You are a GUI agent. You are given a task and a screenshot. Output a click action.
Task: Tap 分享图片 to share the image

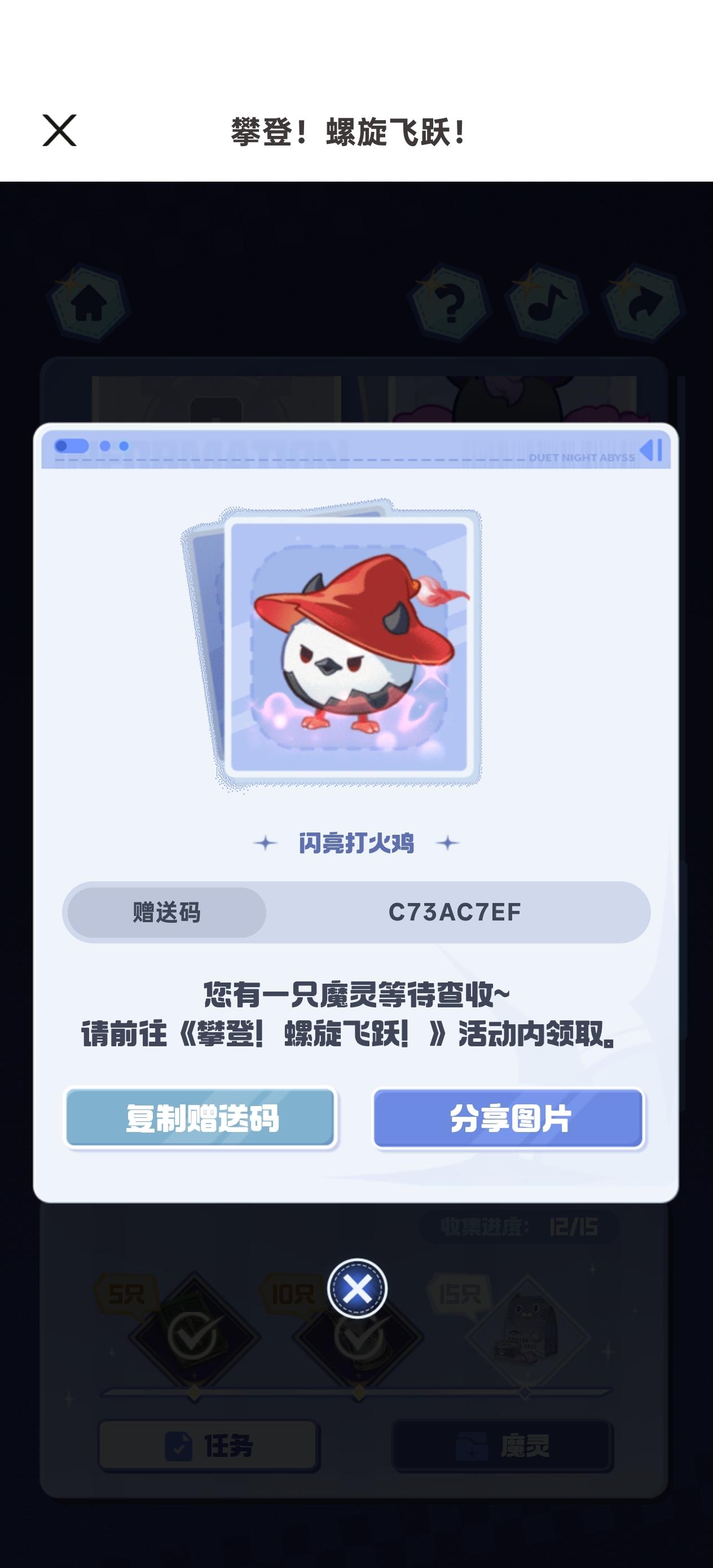coord(509,1118)
